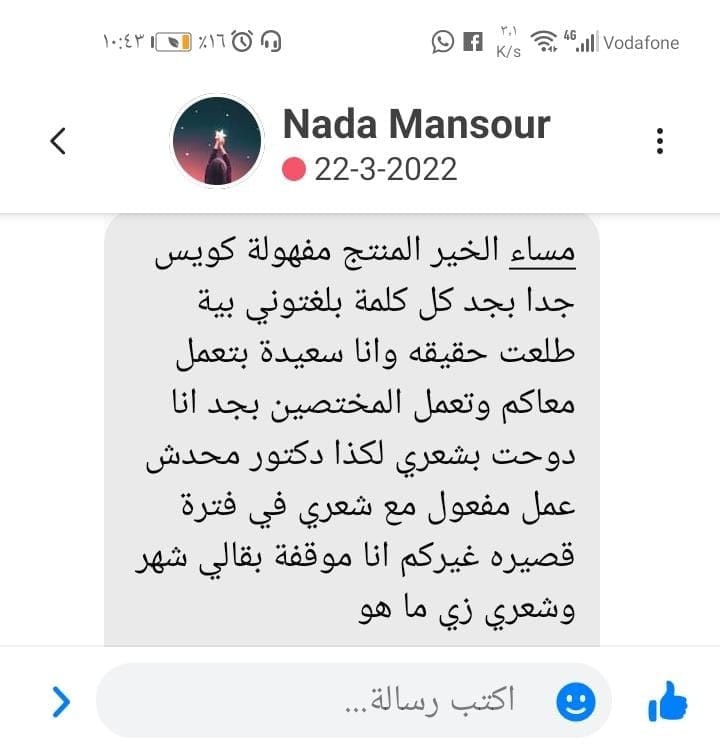Screen dimensions: 720x748
Task: Tap the message field to write a reply
Action: coord(400,700)
